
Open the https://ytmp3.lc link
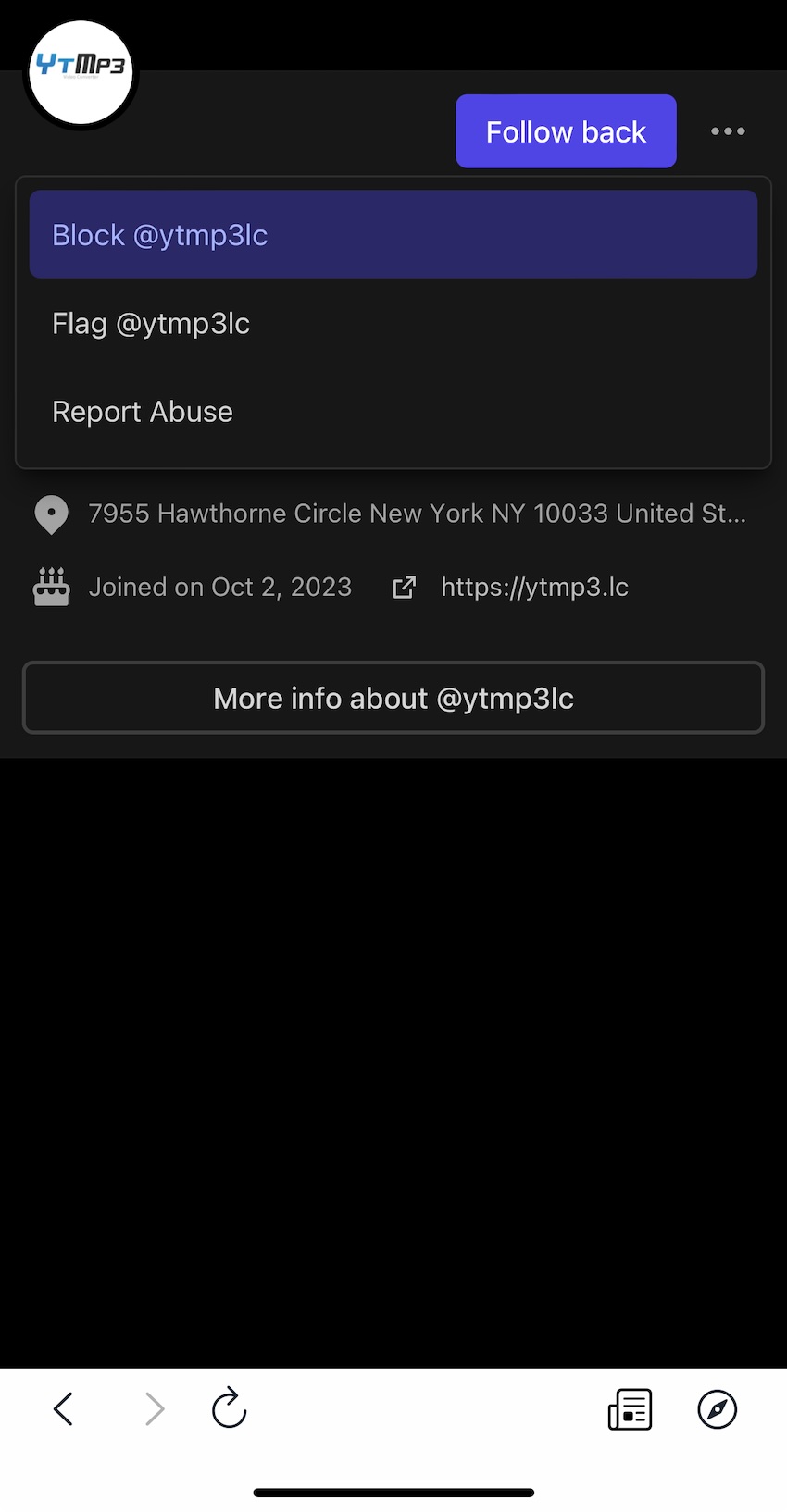(x=534, y=587)
